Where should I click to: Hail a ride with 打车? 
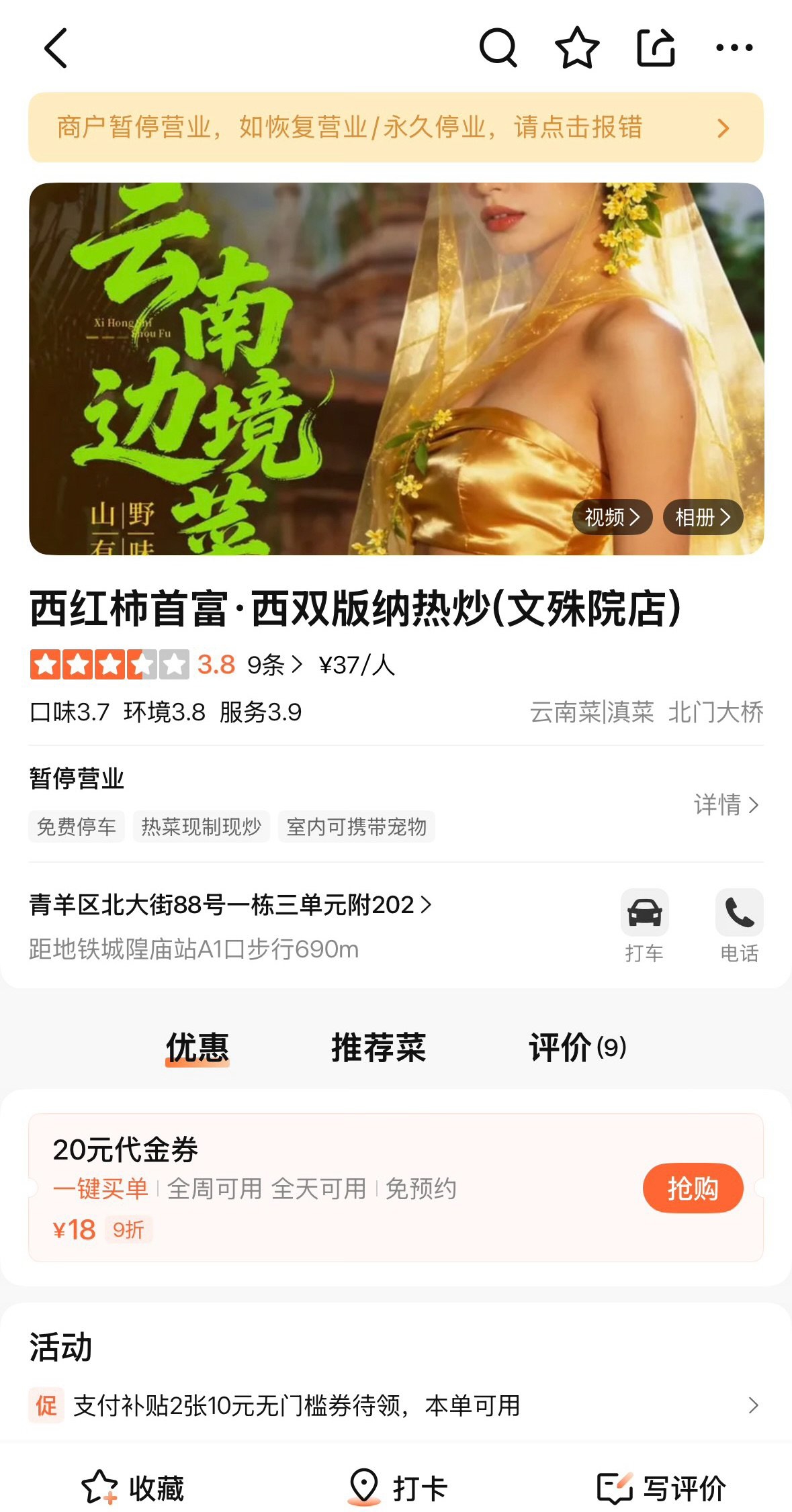tap(644, 925)
